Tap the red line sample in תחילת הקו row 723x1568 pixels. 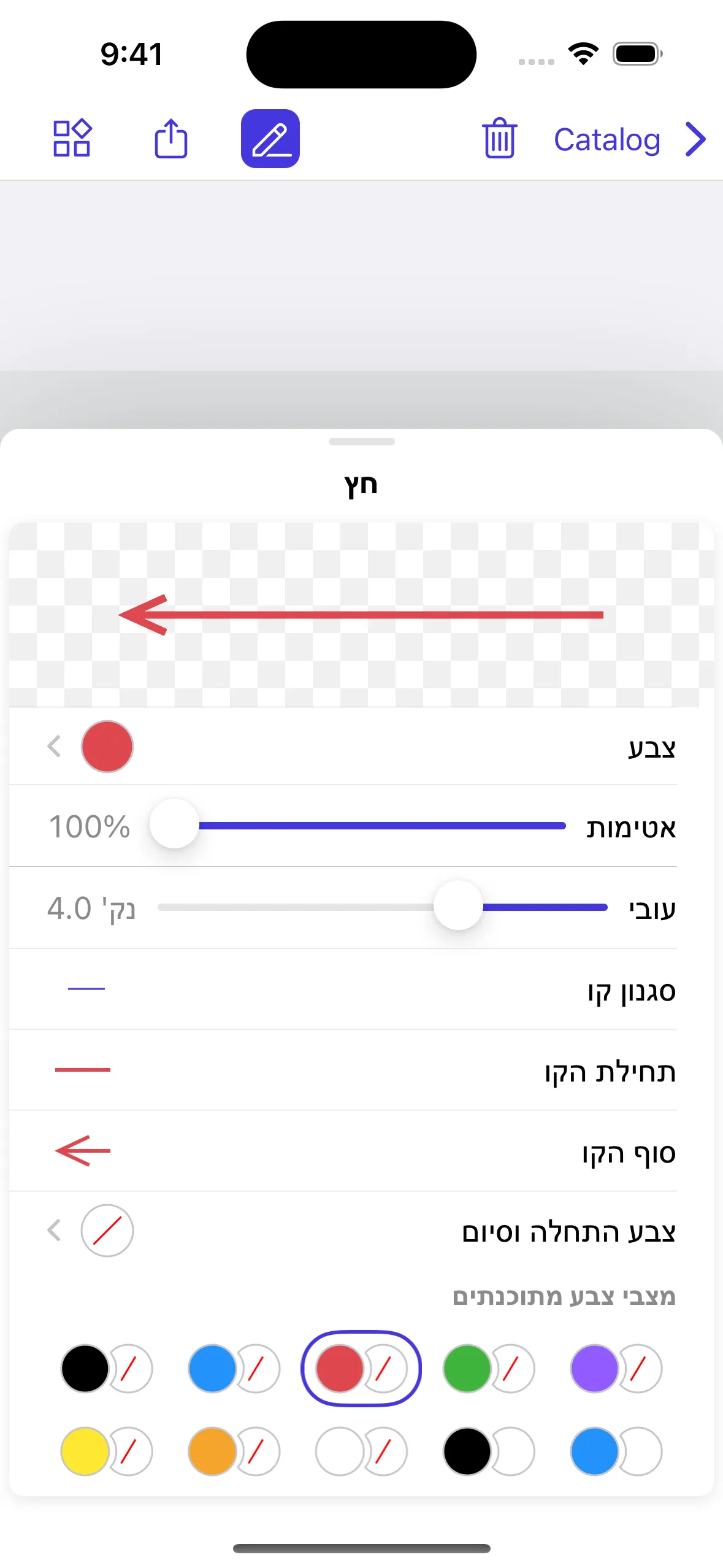click(x=83, y=1069)
